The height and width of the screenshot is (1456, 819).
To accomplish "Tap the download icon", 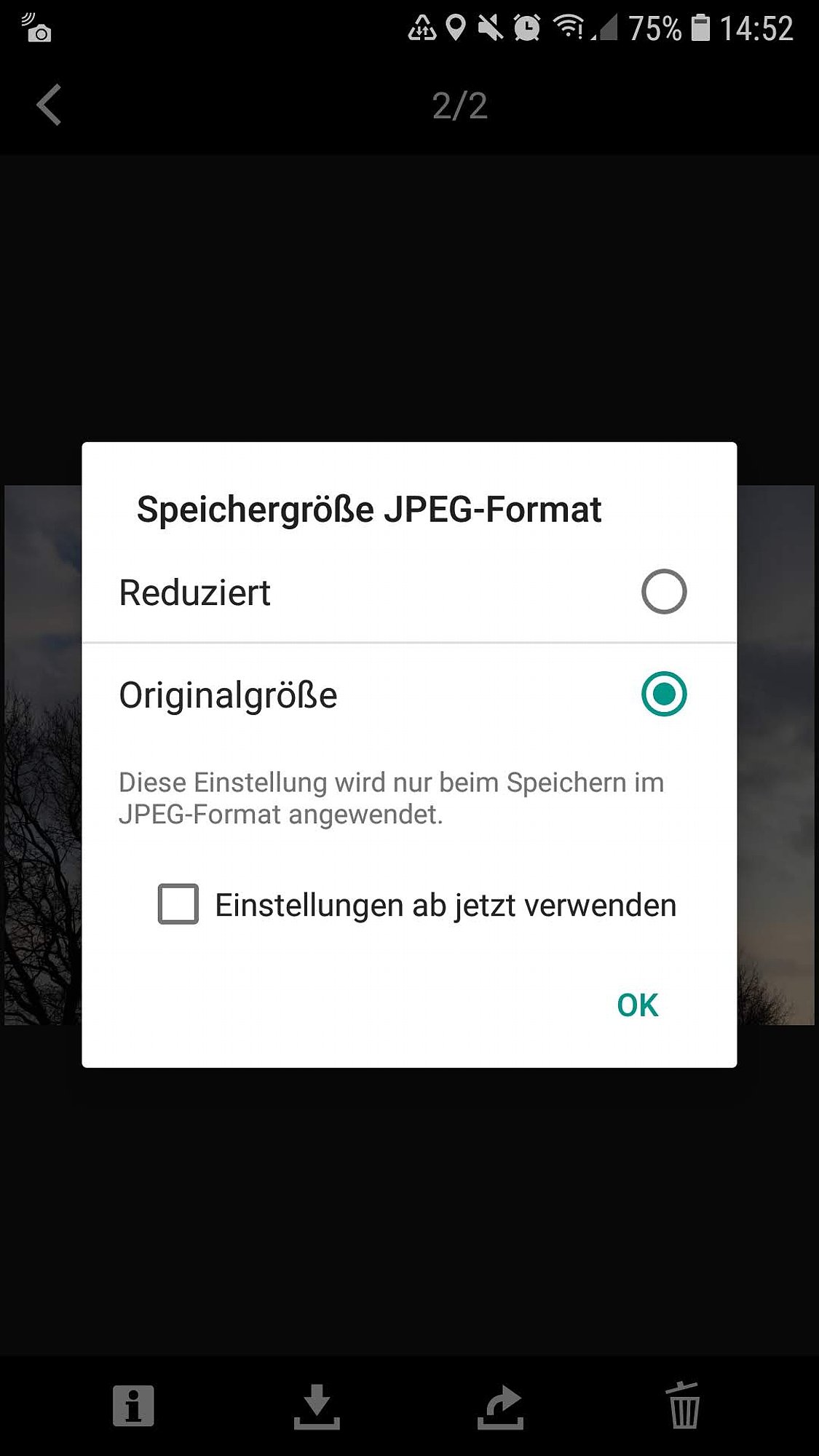I will tap(317, 1406).
